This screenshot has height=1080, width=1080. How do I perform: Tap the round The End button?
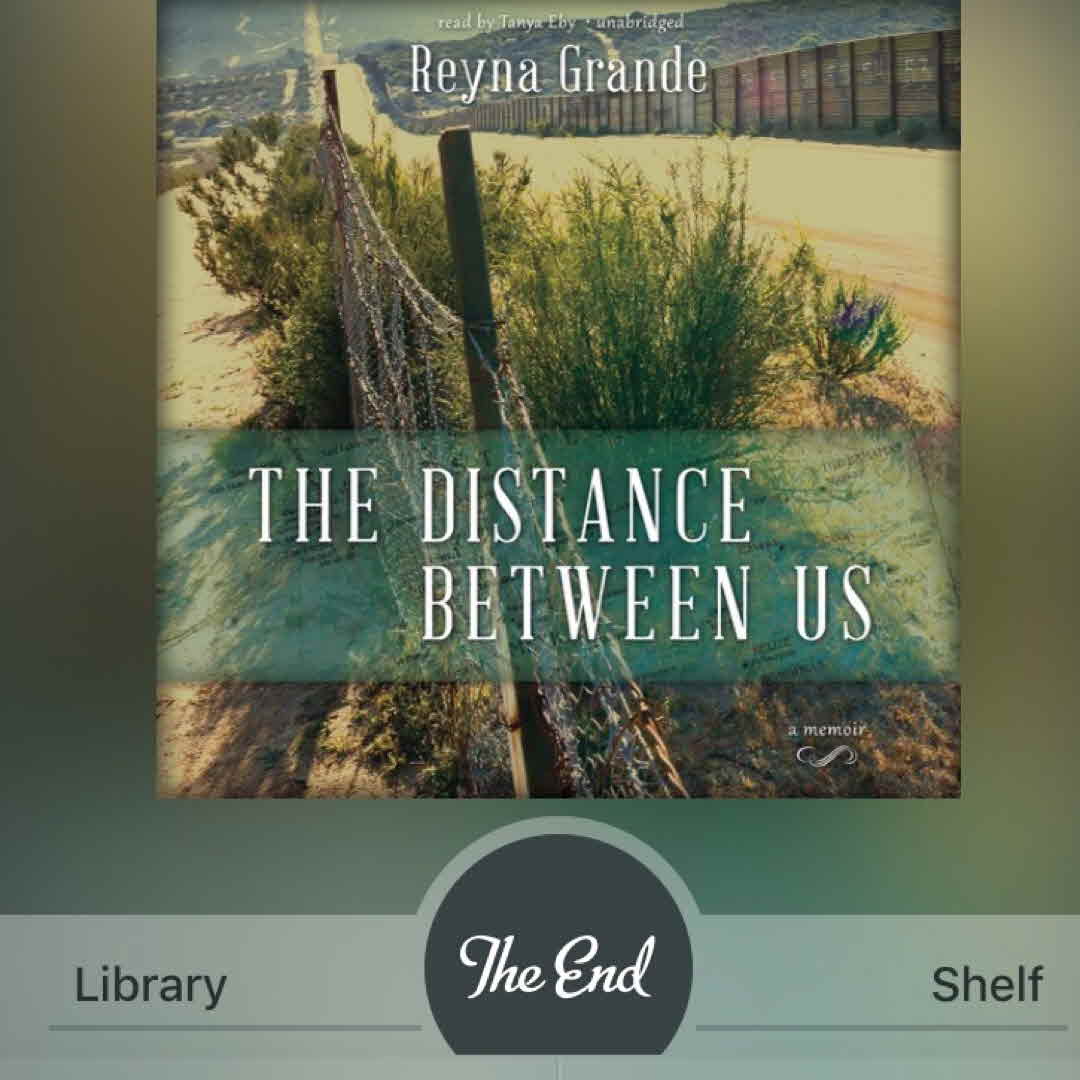558,965
